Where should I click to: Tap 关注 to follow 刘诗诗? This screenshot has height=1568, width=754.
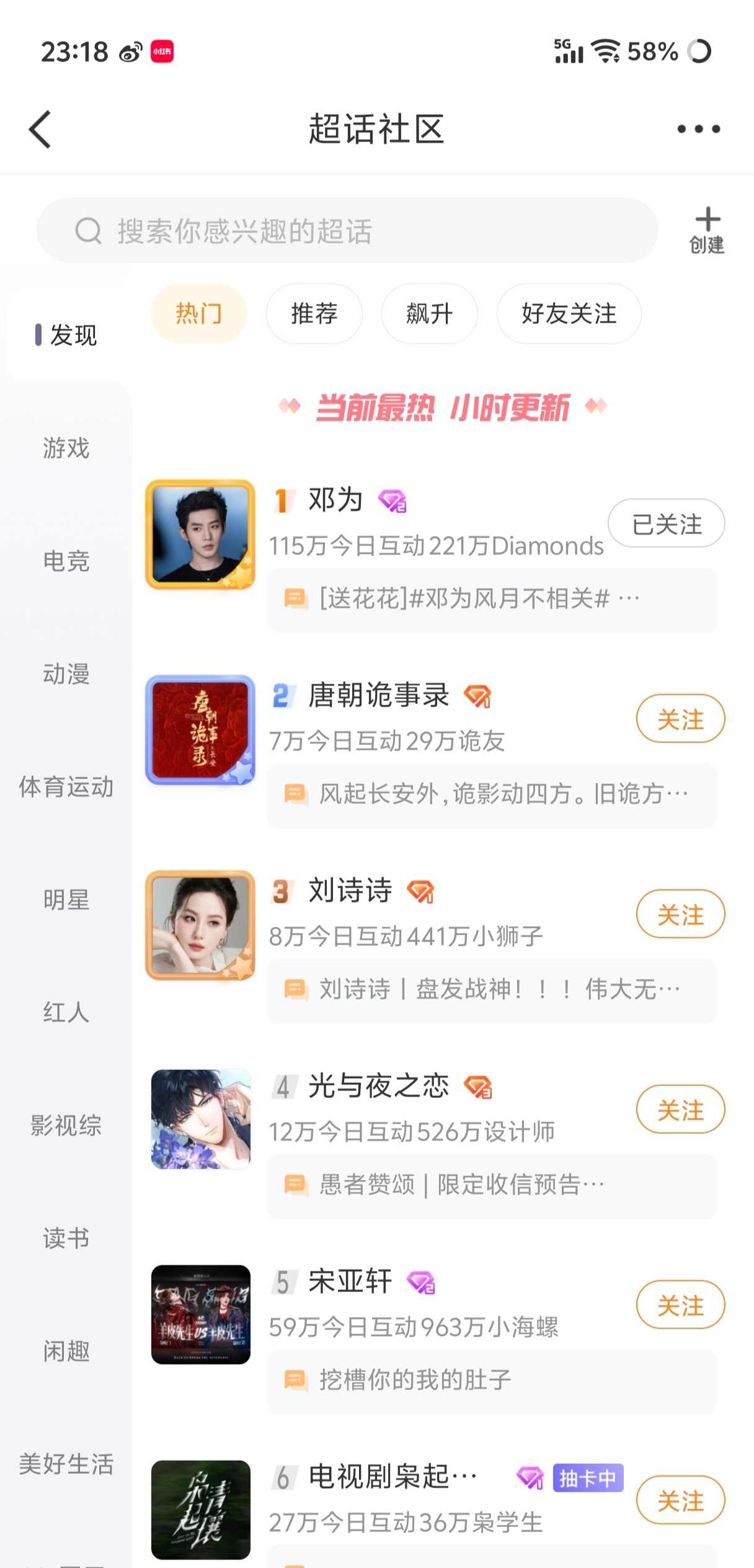[680, 914]
